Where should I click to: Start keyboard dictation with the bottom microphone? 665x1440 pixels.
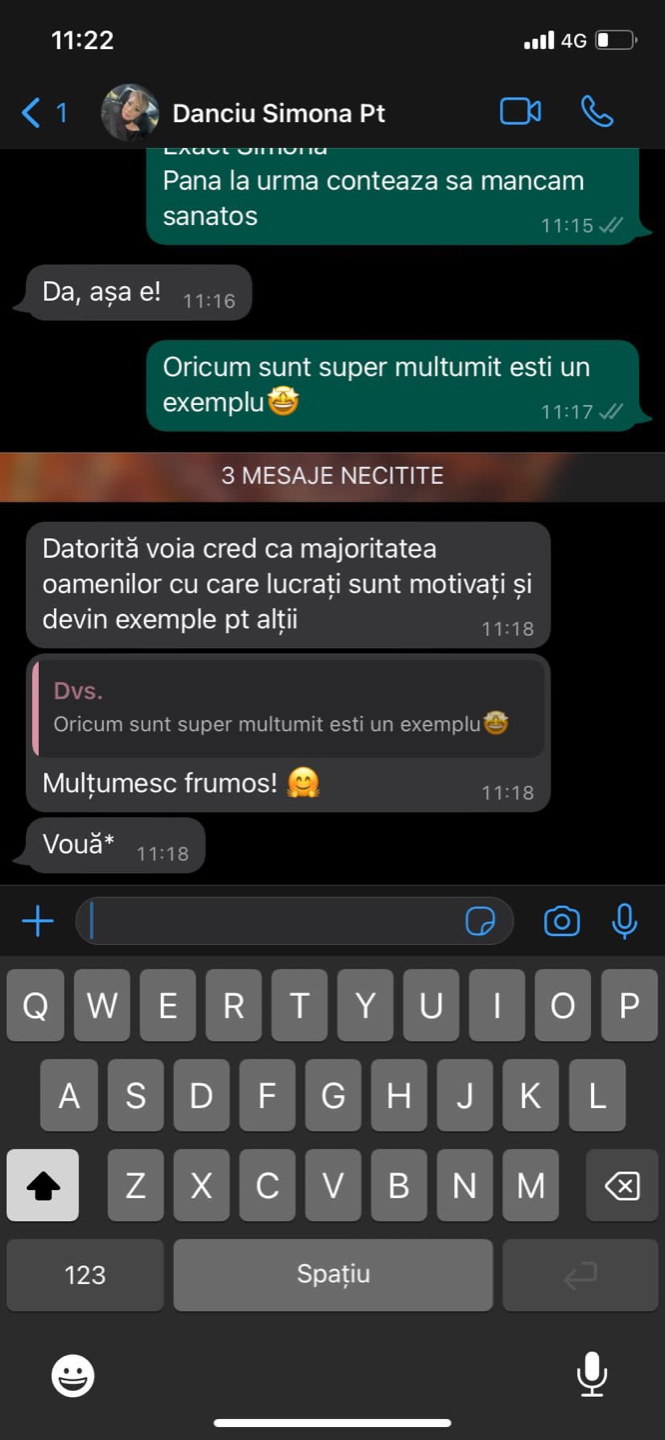tap(592, 1374)
